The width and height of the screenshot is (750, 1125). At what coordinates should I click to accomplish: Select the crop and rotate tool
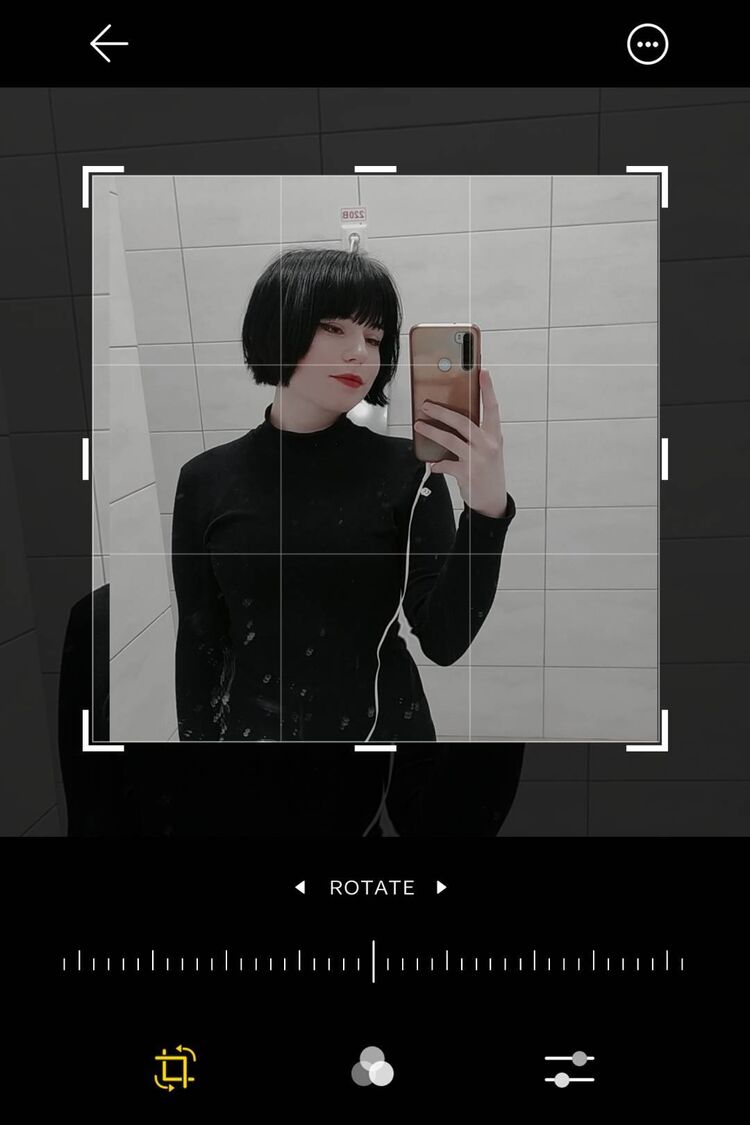coord(175,1067)
